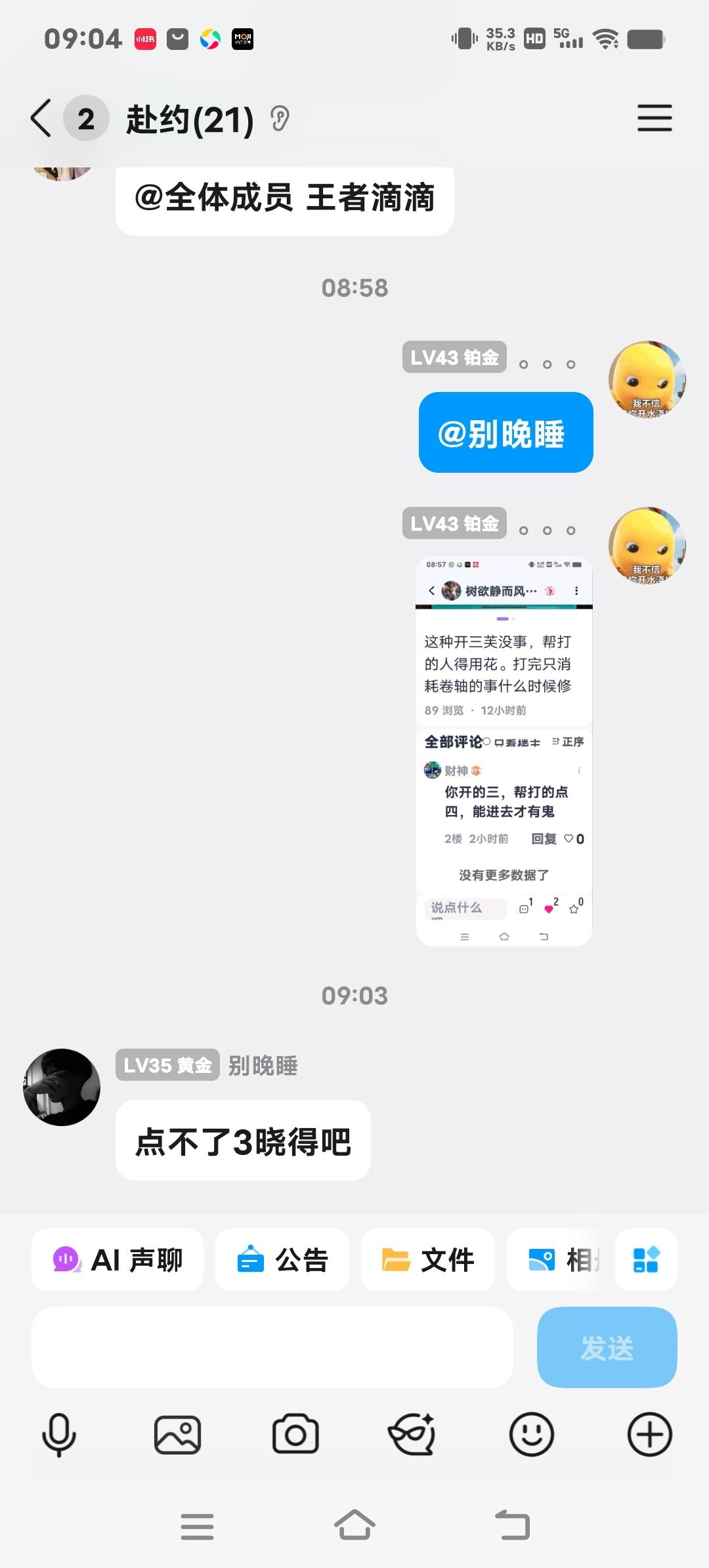Tap LV43 铂金 level badge
This screenshot has width=709, height=1568.
point(454,358)
